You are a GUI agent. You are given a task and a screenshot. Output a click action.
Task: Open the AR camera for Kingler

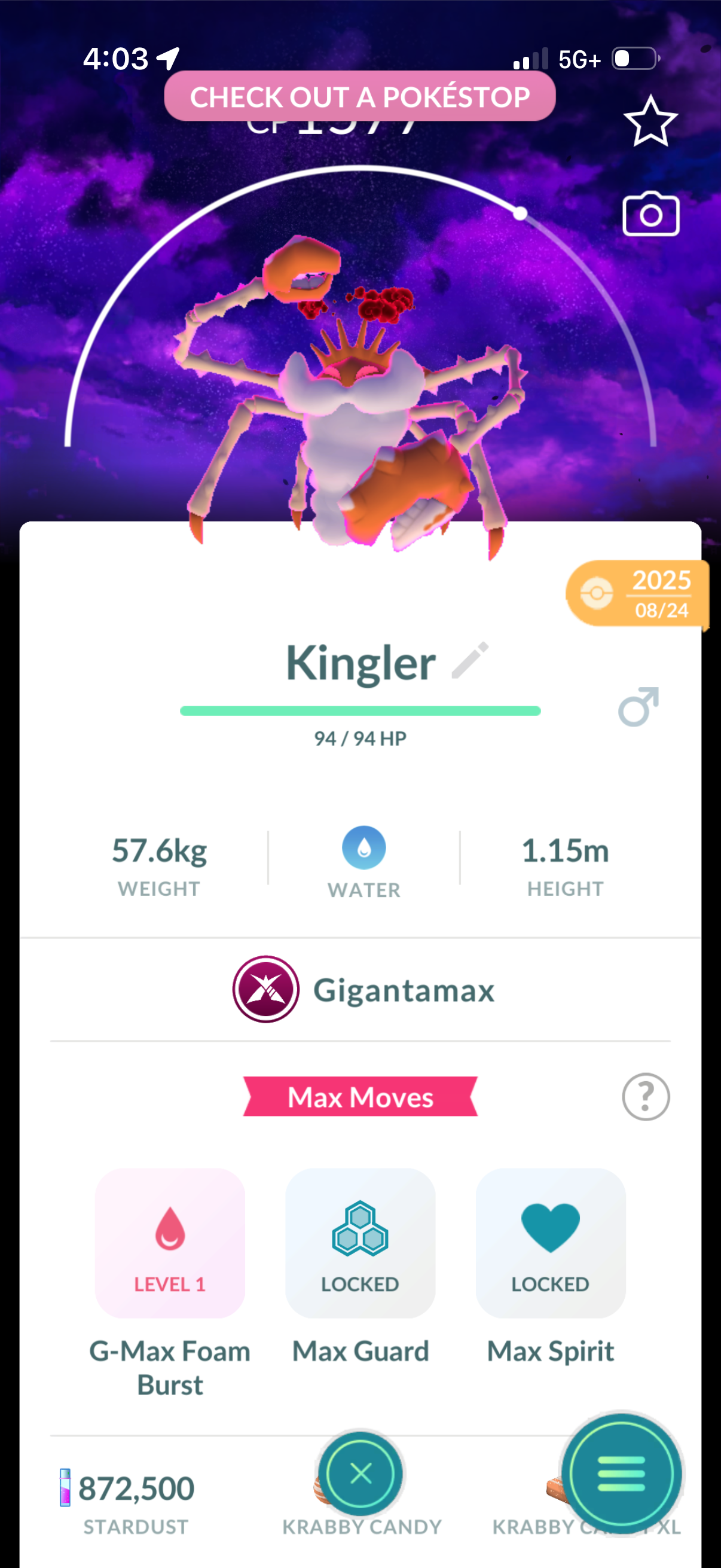click(650, 214)
